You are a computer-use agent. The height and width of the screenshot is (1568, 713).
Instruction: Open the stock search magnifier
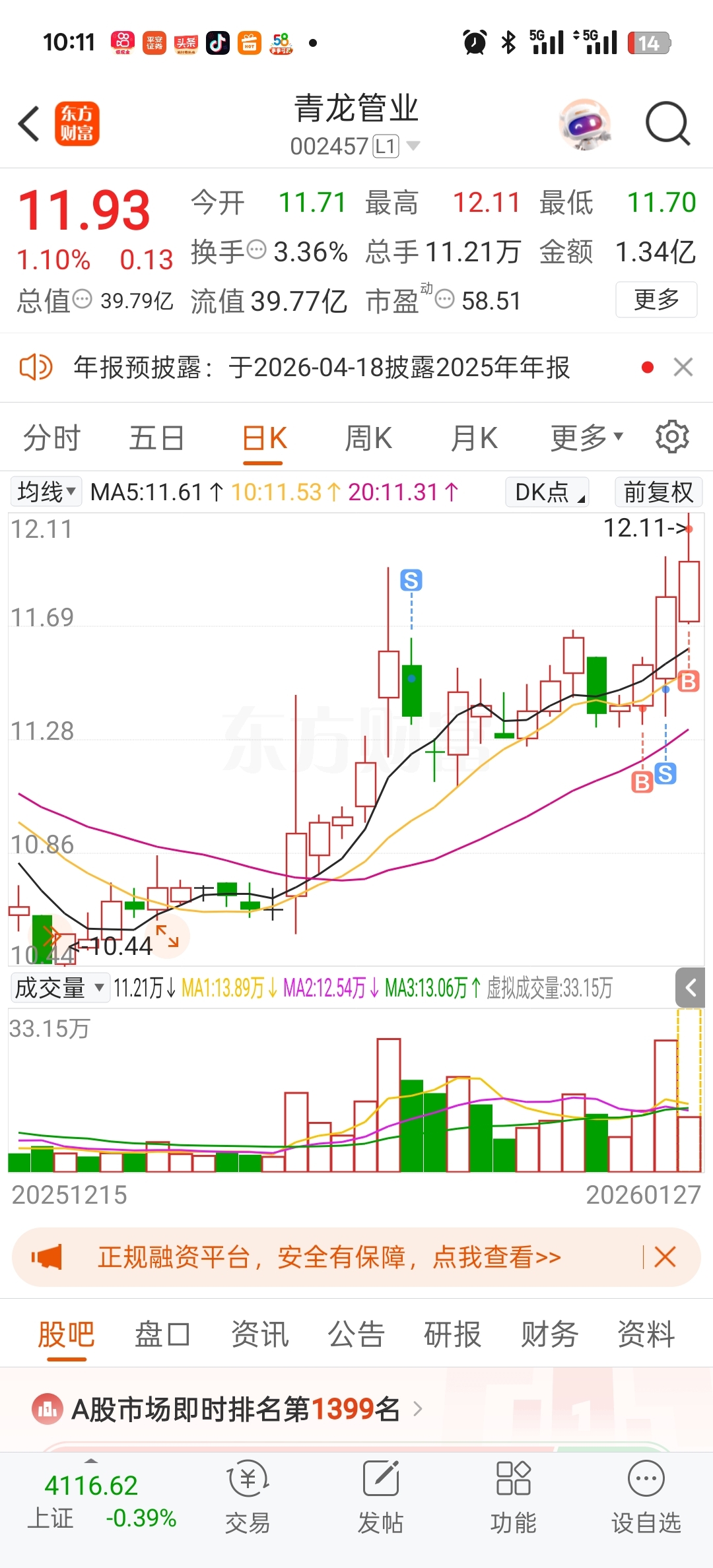(x=667, y=123)
